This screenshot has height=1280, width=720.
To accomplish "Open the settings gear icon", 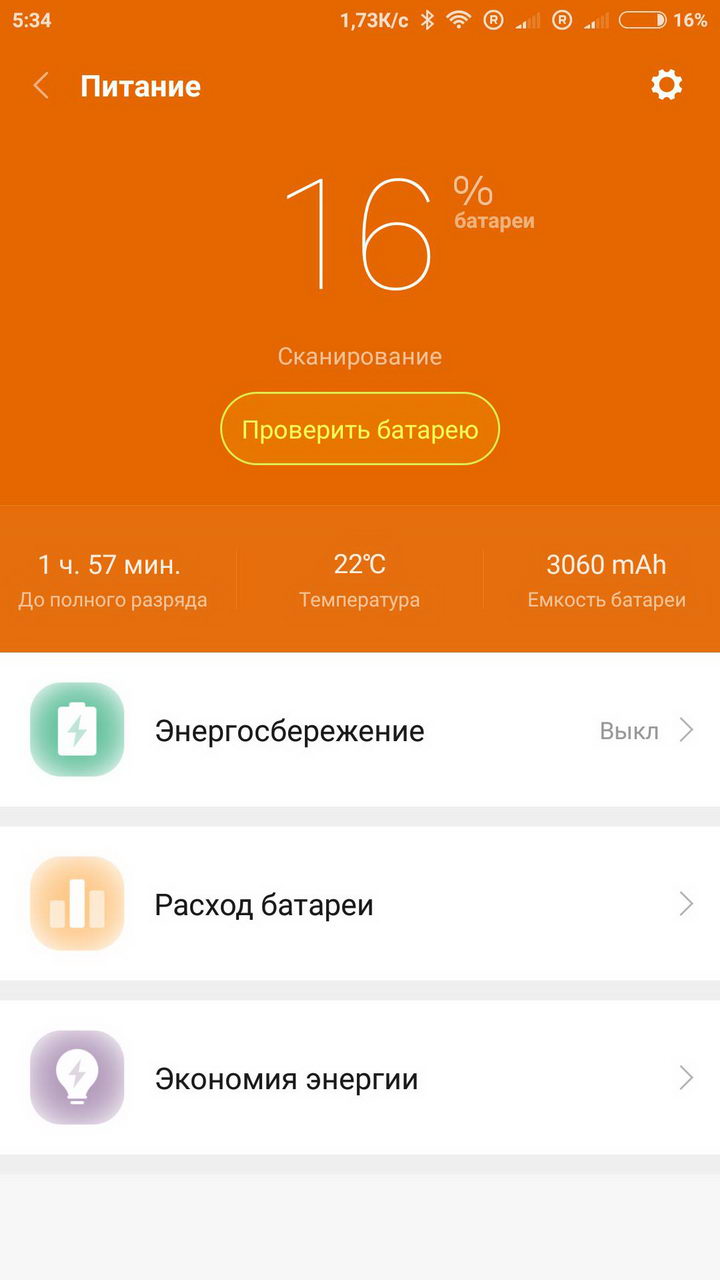I will 667,85.
